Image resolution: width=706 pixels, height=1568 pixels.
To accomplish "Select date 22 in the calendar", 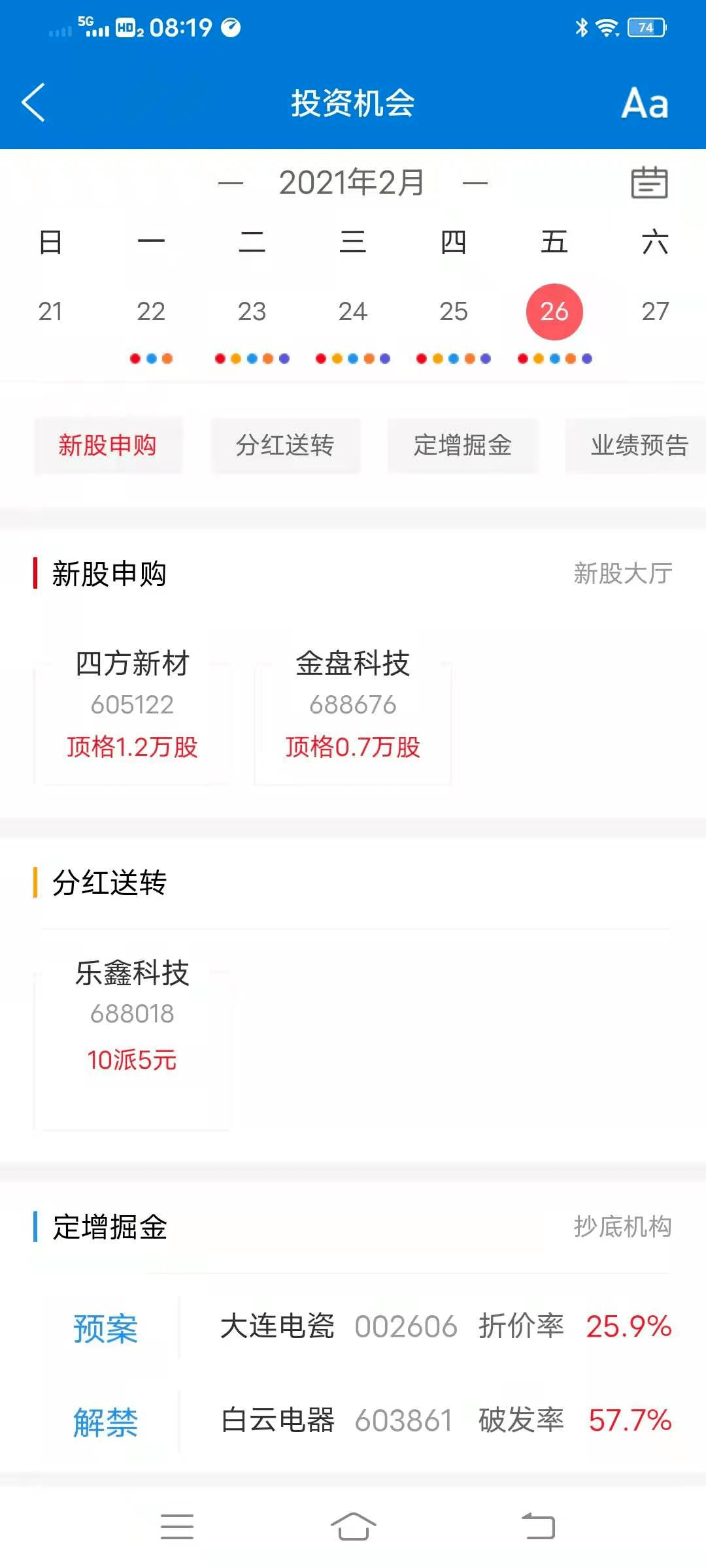I will [151, 312].
